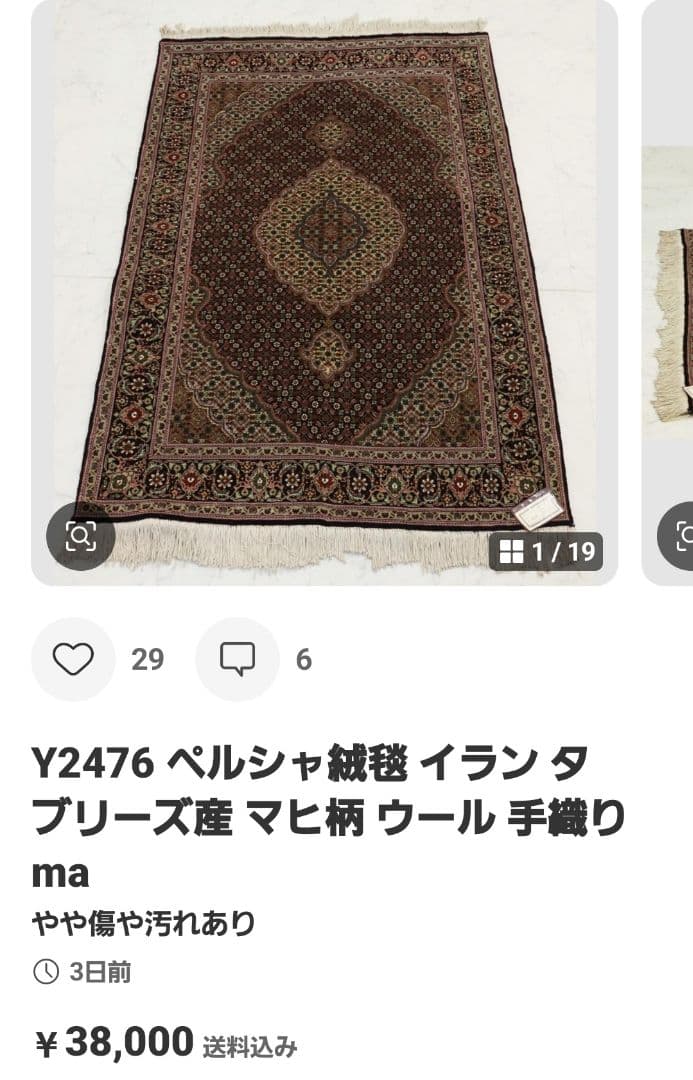
Task: Open the comments on this listing
Action: pyautogui.click(x=237, y=659)
